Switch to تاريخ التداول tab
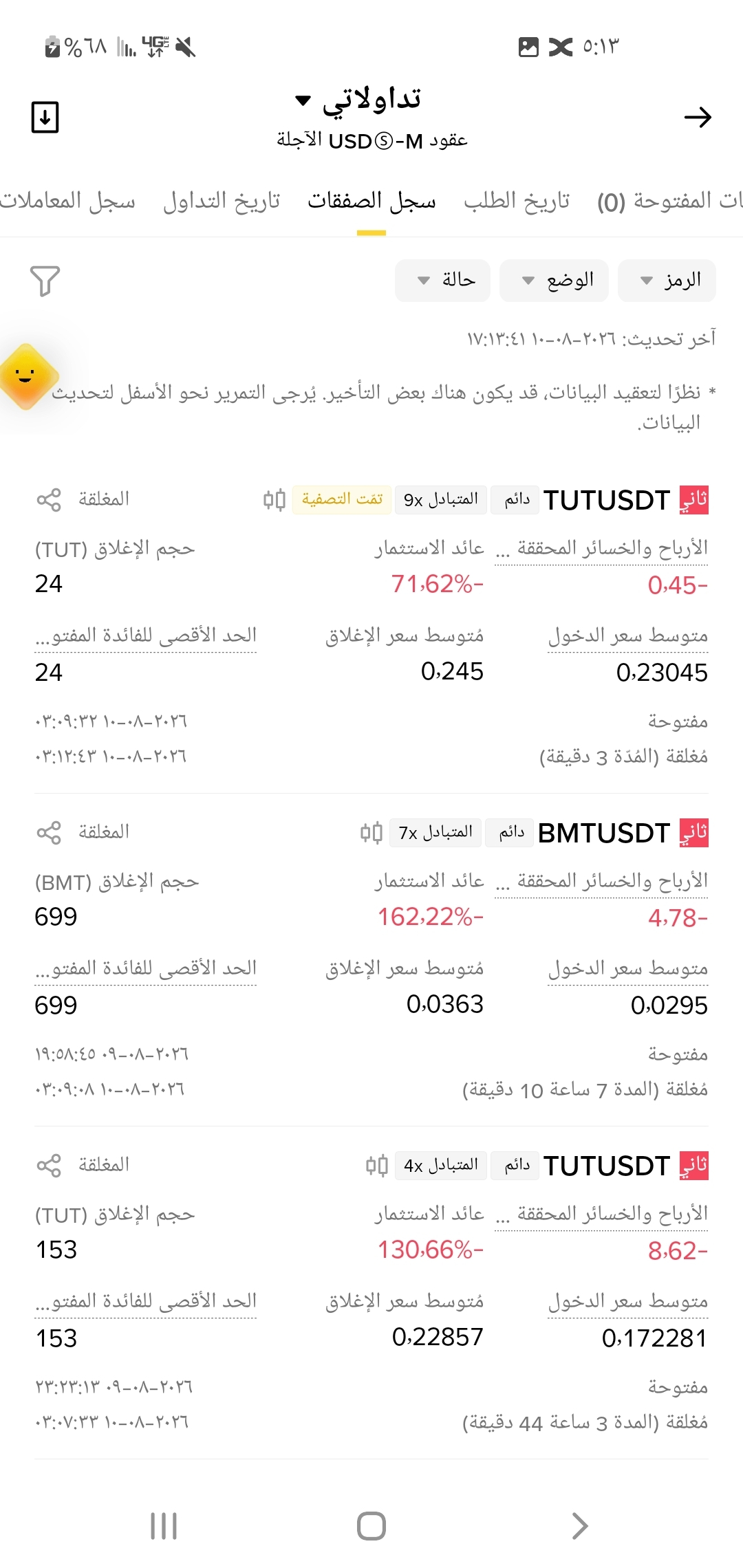This screenshot has width=743, height=1568. [x=222, y=201]
